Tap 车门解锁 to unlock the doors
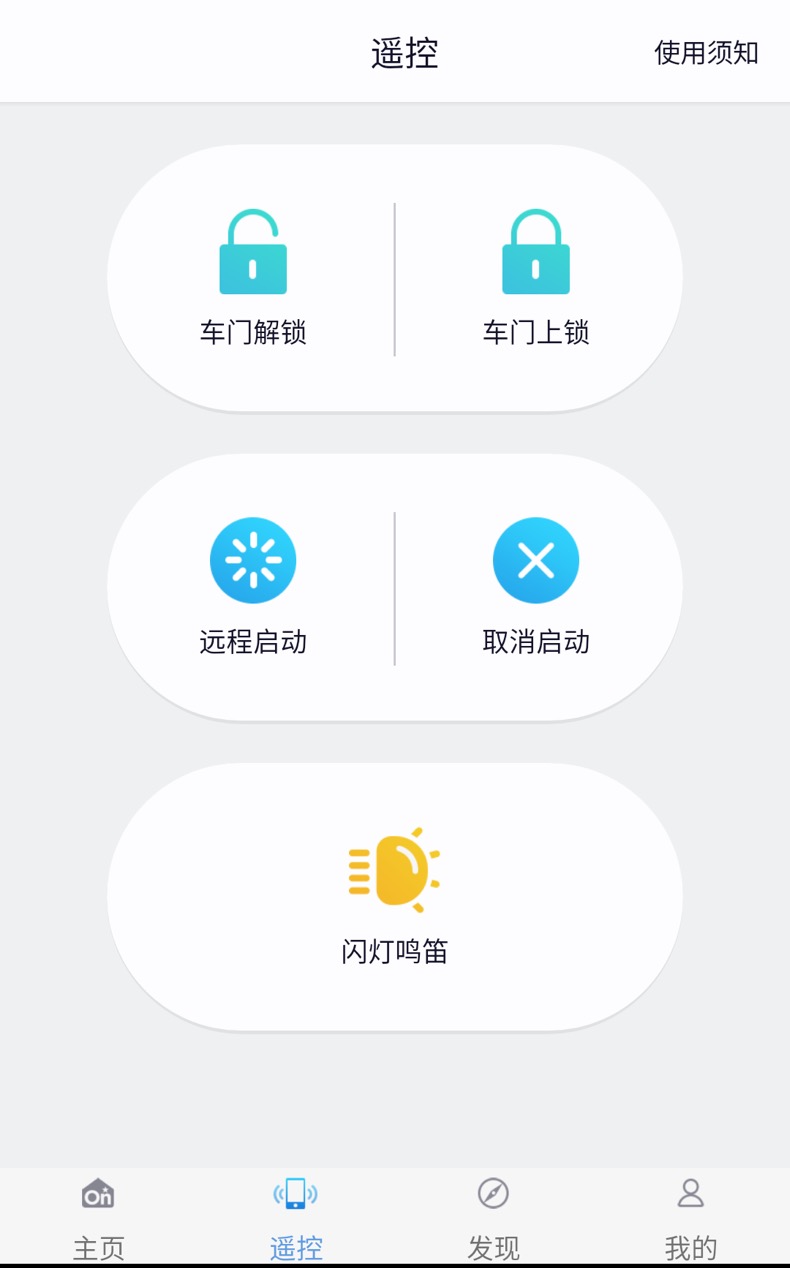This screenshot has width=790, height=1268. pyautogui.click(x=253, y=278)
